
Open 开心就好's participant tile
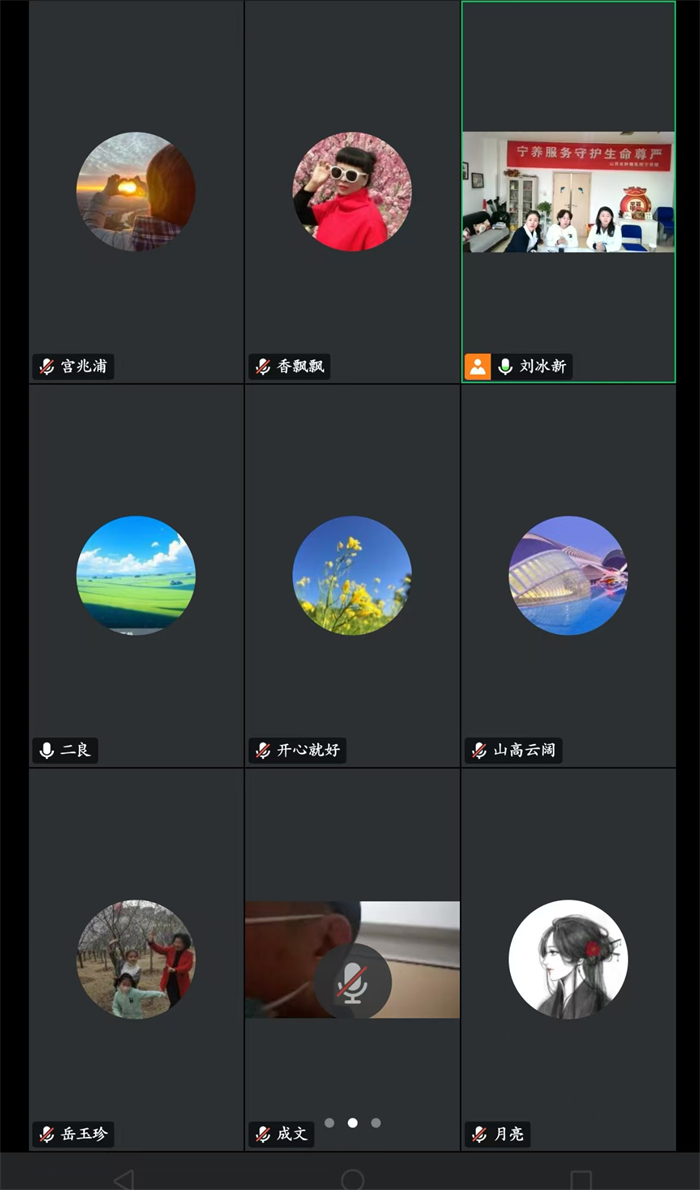(352, 576)
